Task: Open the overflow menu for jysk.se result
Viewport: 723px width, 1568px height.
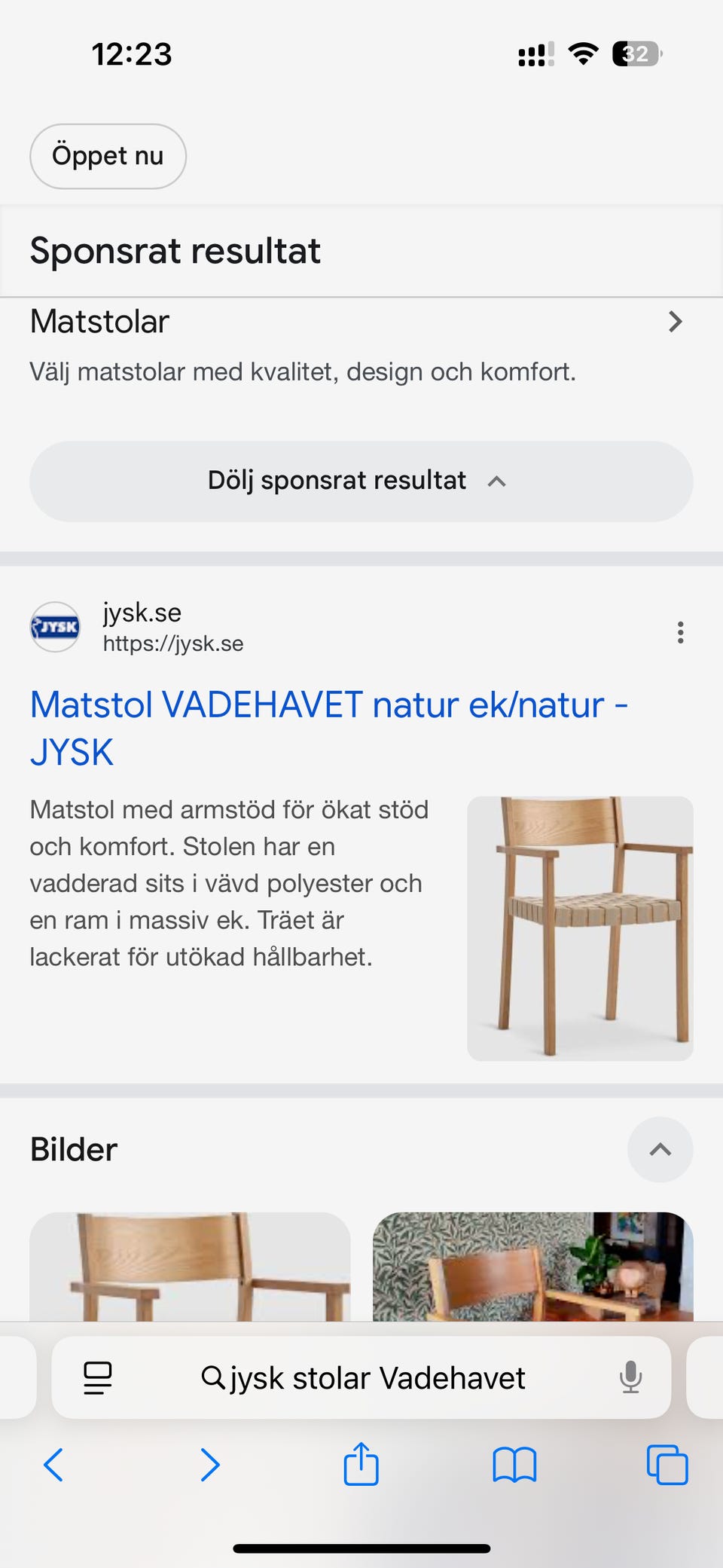Action: pyautogui.click(x=680, y=632)
